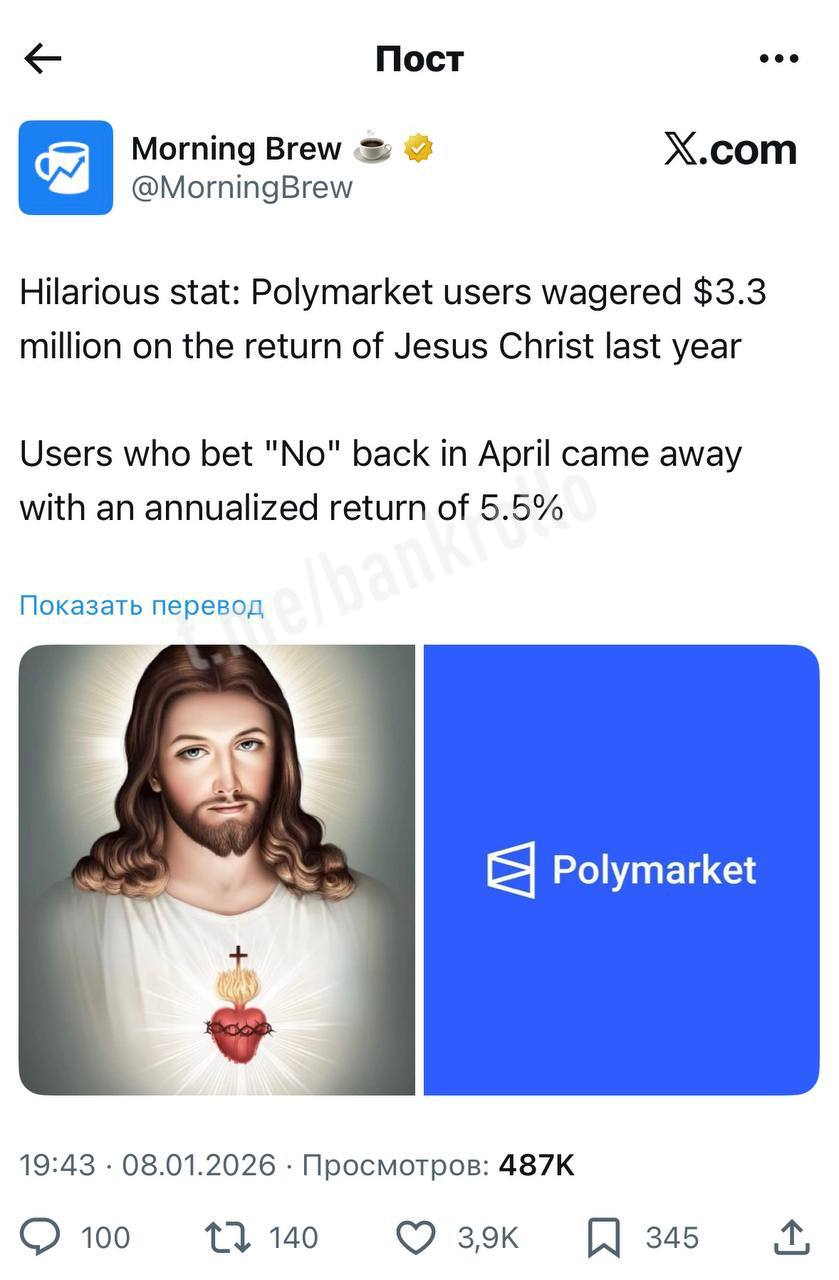Open the @MorningBrew profile name
The height and width of the screenshot is (1280, 839).
tap(242, 187)
